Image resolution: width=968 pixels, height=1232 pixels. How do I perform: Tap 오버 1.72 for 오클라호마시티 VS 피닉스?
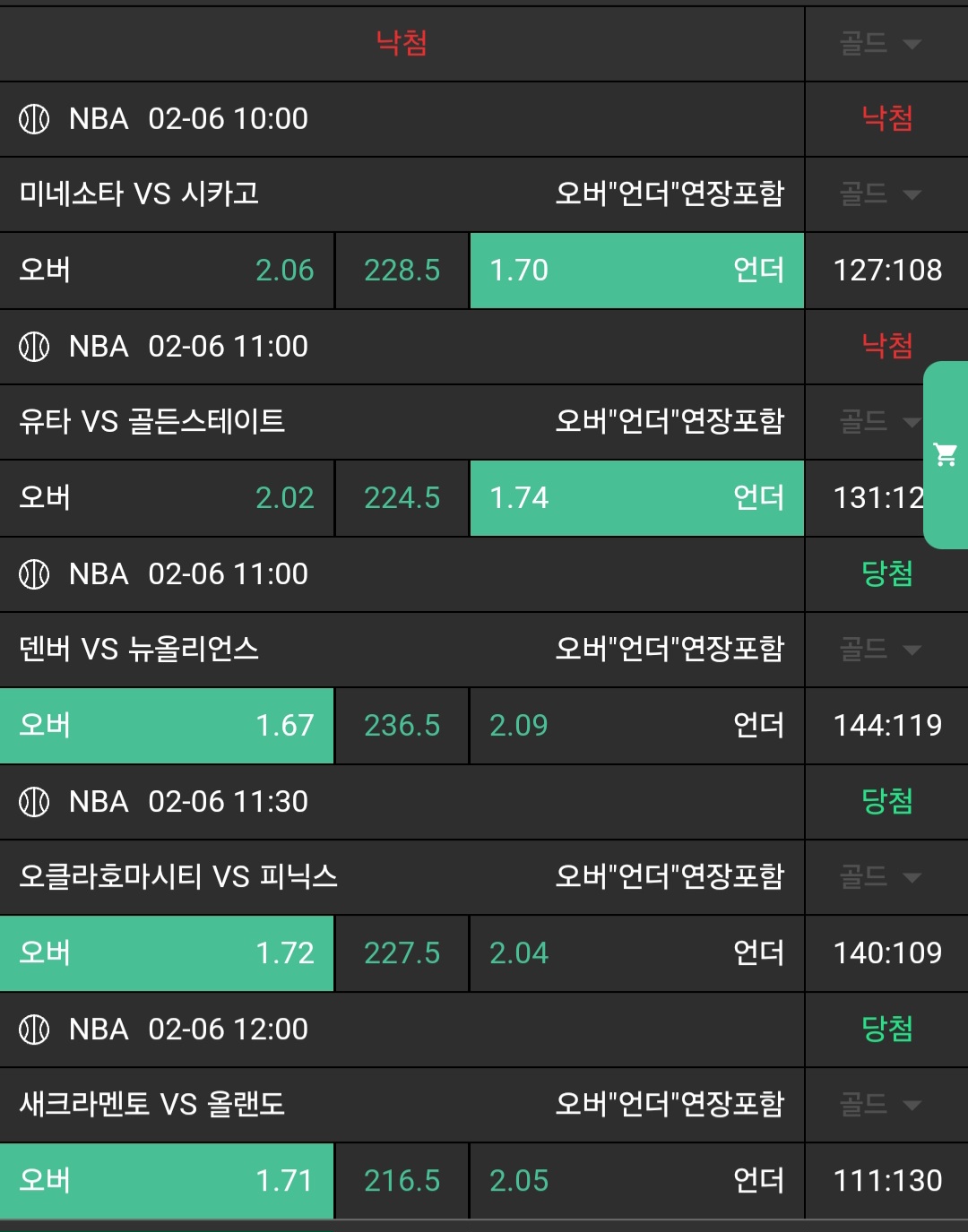tap(167, 953)
